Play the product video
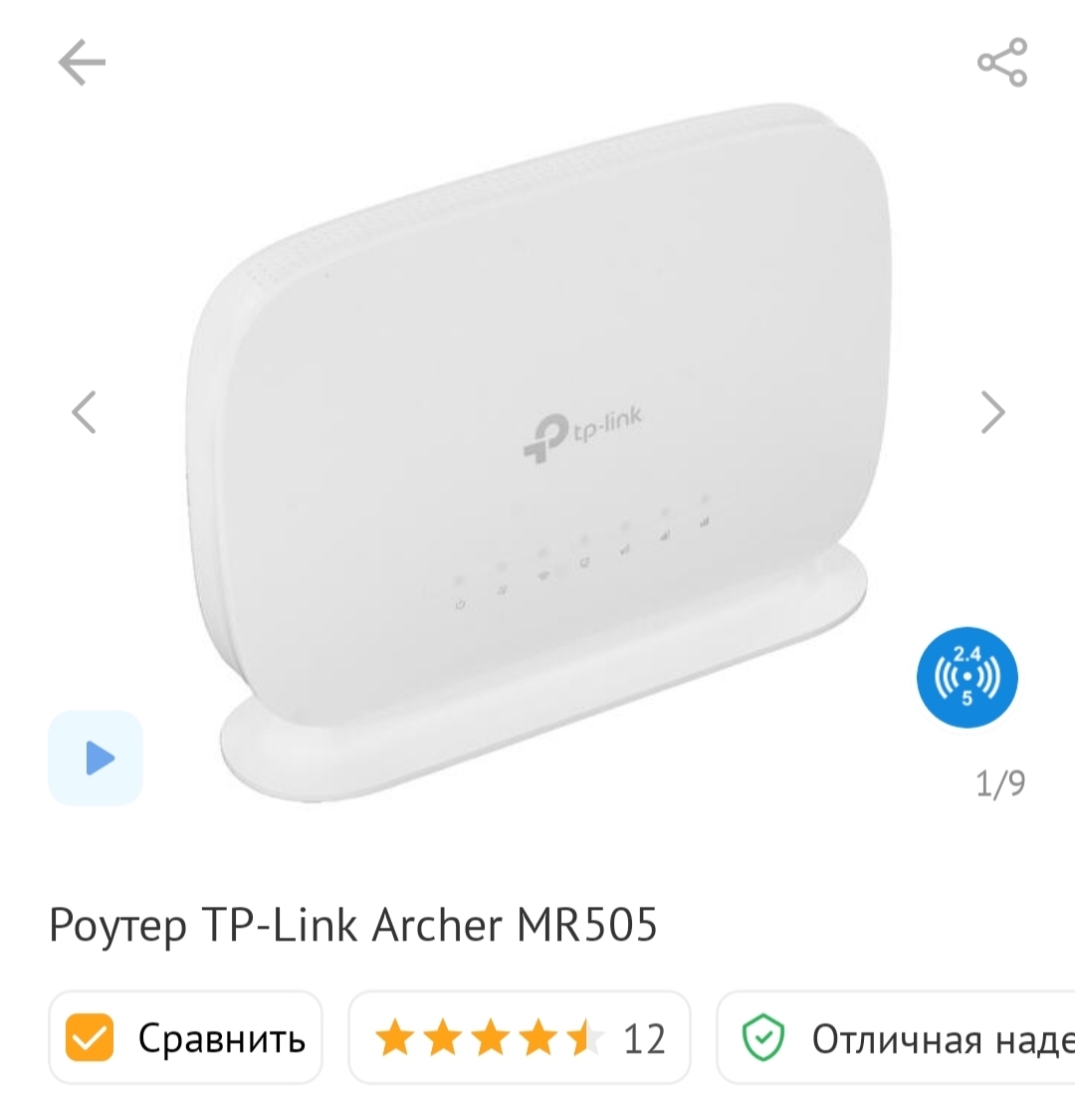Screen dimensions: 1075x1120 (x=97, y=758)
